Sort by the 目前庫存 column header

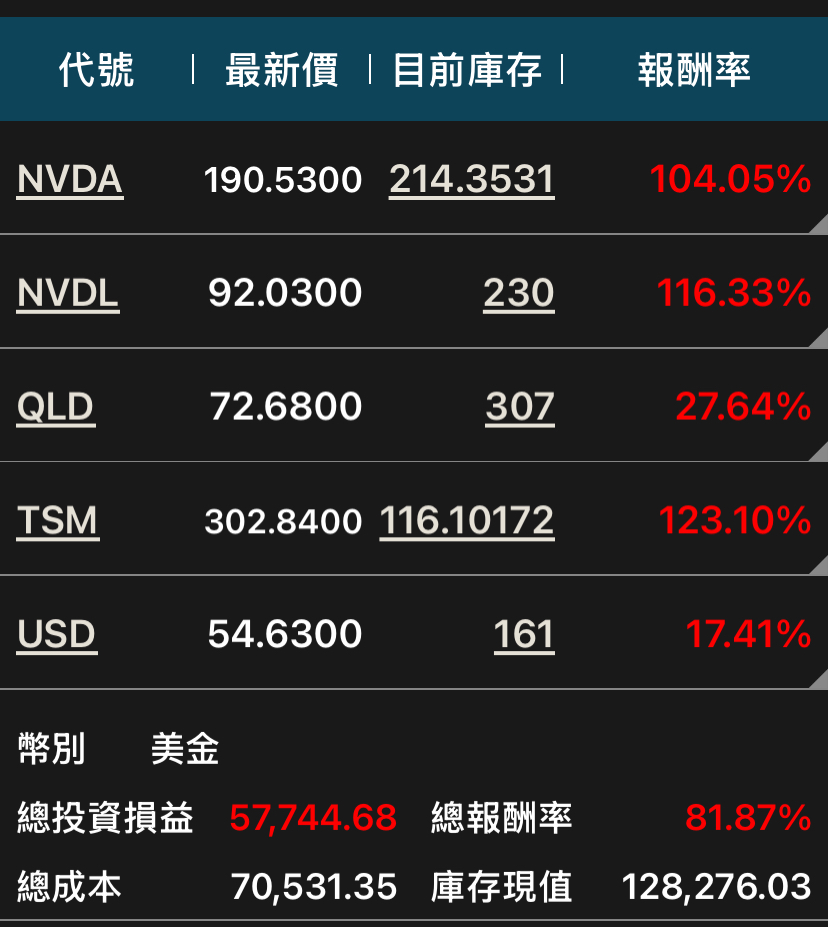[467, 71]
